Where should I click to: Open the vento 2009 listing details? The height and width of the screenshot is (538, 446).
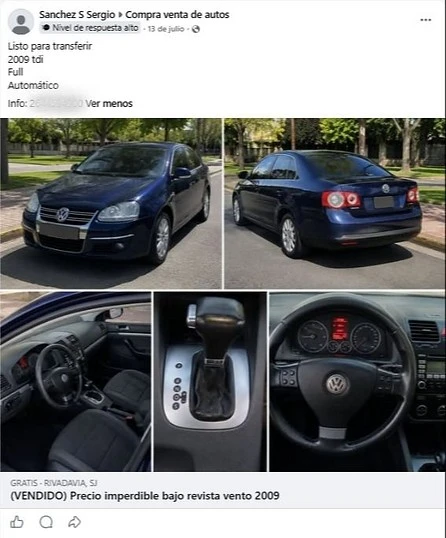pyautogui.click(x=145, y=496)
